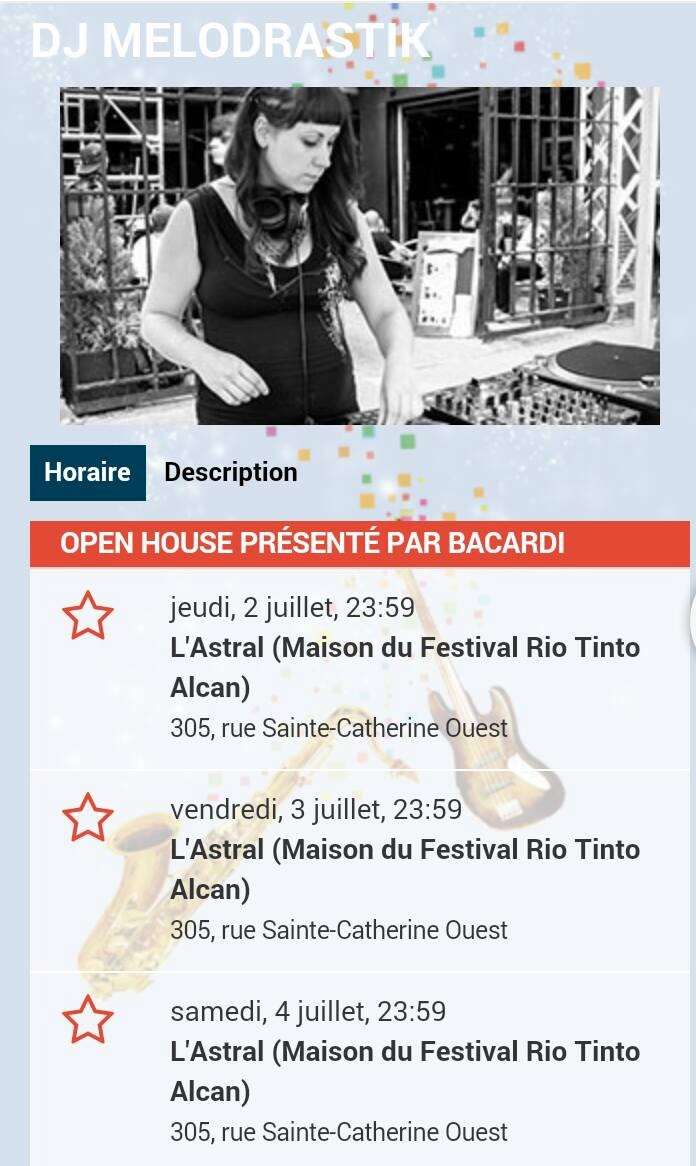The image size is (696, 1166).
Task: Select the Horaire tab
Action: tap(88, 472)
